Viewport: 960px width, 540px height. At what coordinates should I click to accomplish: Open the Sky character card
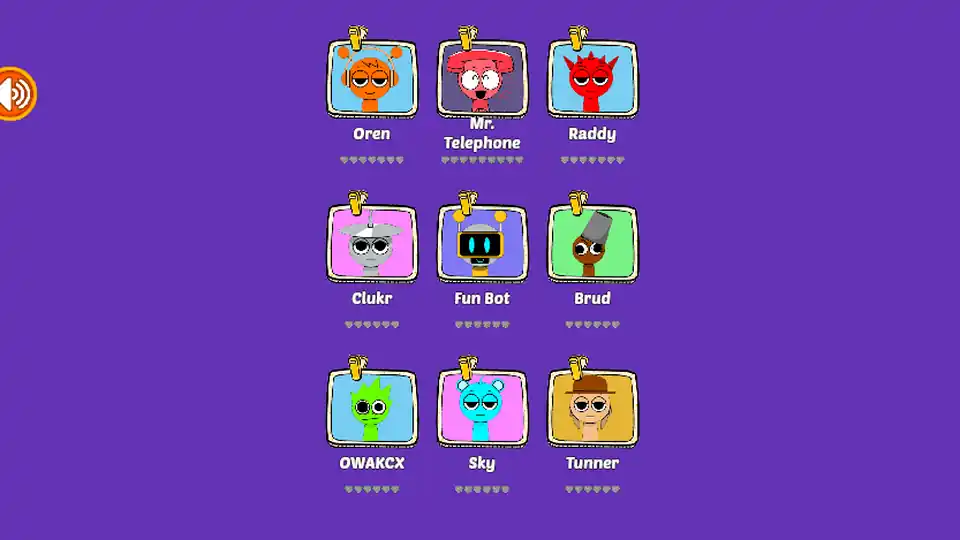coord(482,408)
